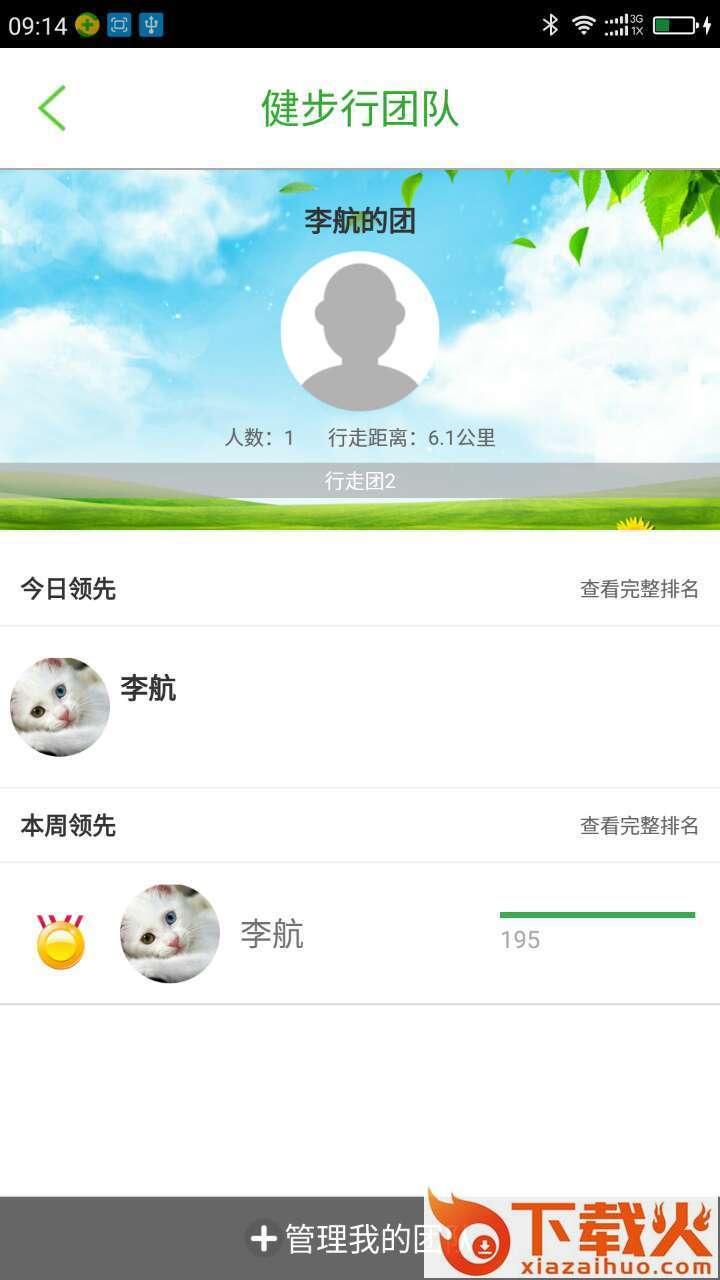Tap the step count 195
The width and height of the screenshot is (720, 1280).
click(520, 939)
